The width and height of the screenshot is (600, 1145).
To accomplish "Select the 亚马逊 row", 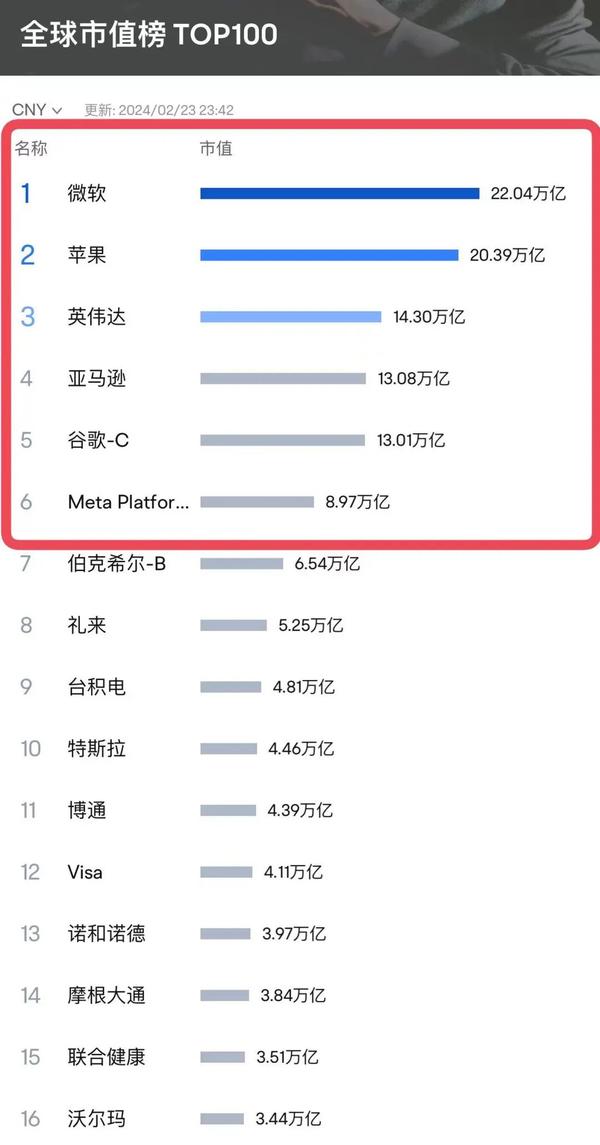I will [97, 379].
